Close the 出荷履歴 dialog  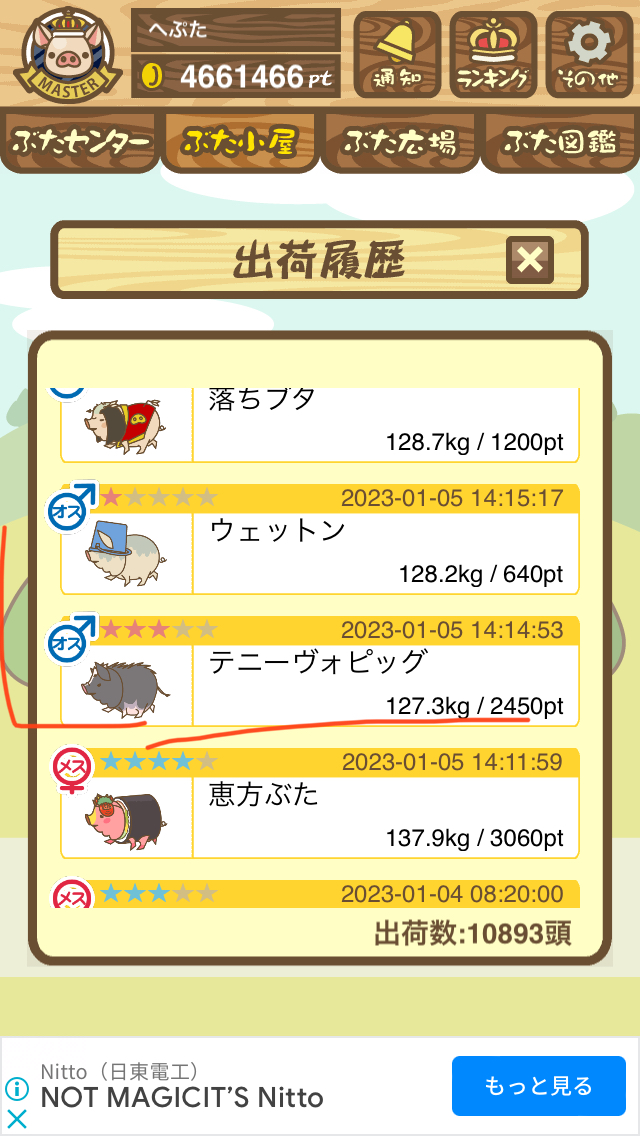[530, 260]
